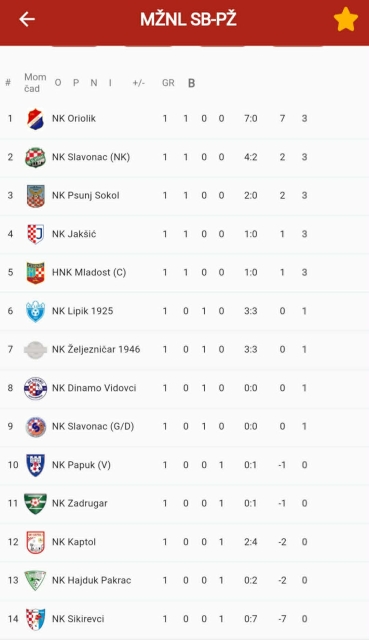Open the NK Oriolik team row

[x=184, y=119]
